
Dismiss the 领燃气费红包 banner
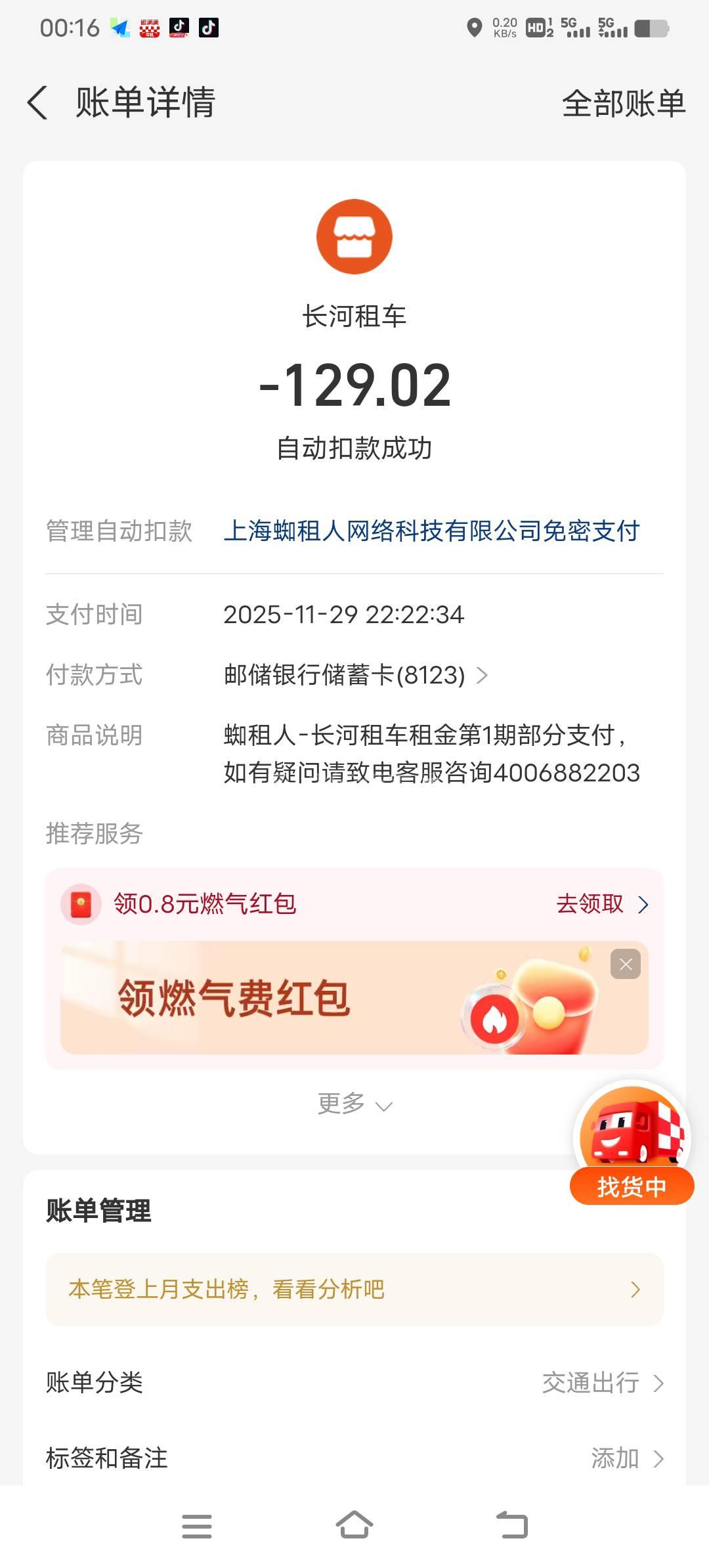(625, 964)
